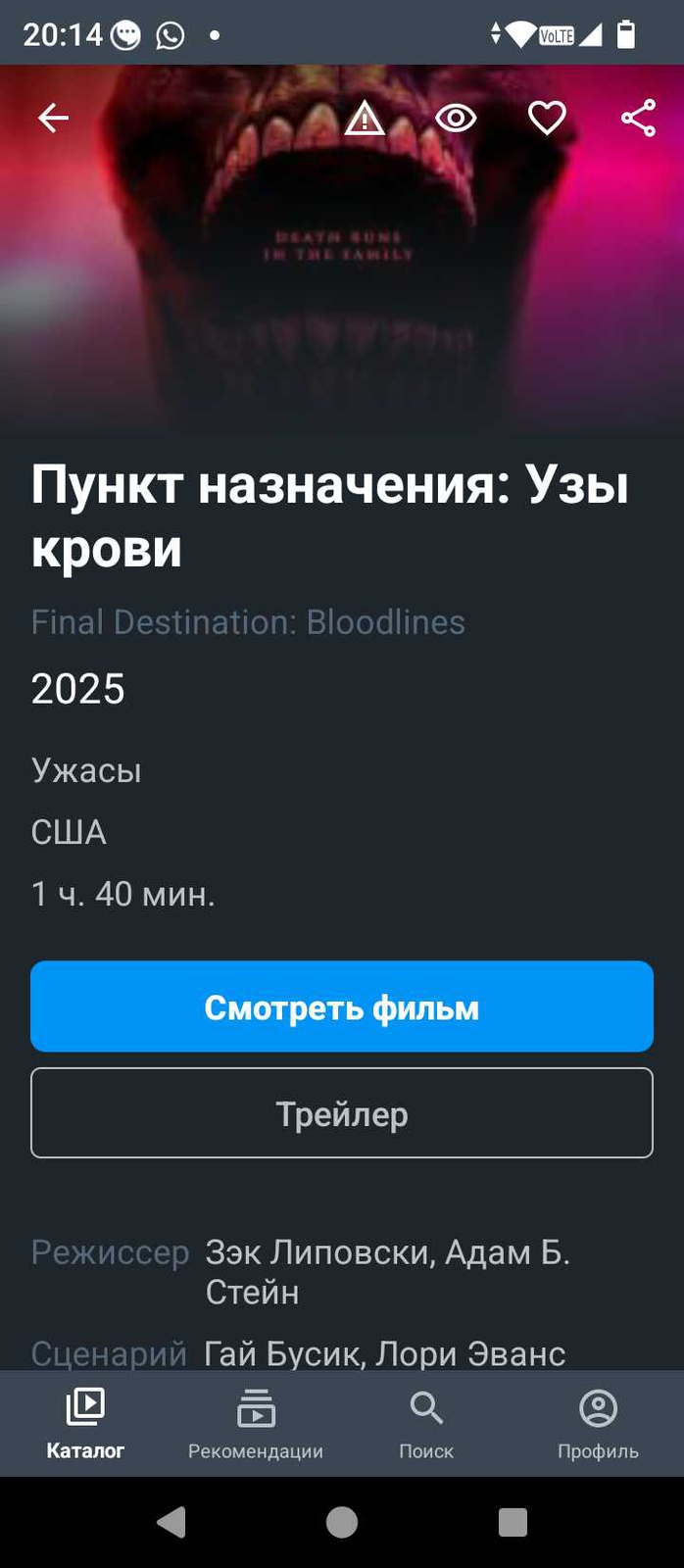Go to the Поиск tab
The height and width of the screenshot is (1568, 684).
click(x=426, y=1423)
